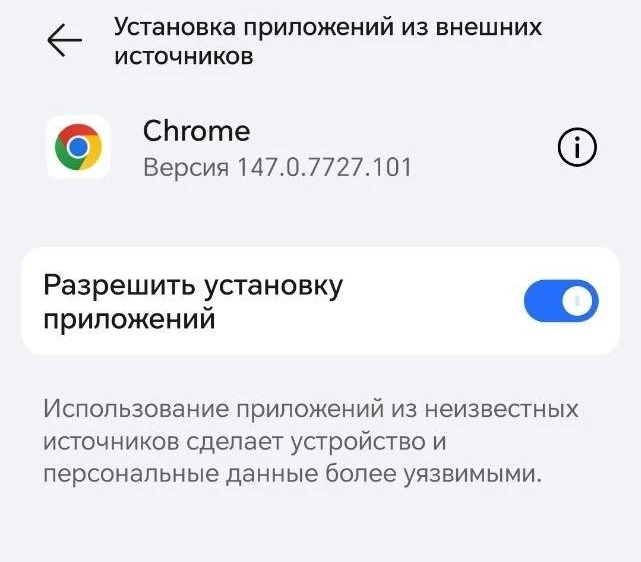Go back using the arrow icon
641x562 pixels.
click(x=65, y=40)
